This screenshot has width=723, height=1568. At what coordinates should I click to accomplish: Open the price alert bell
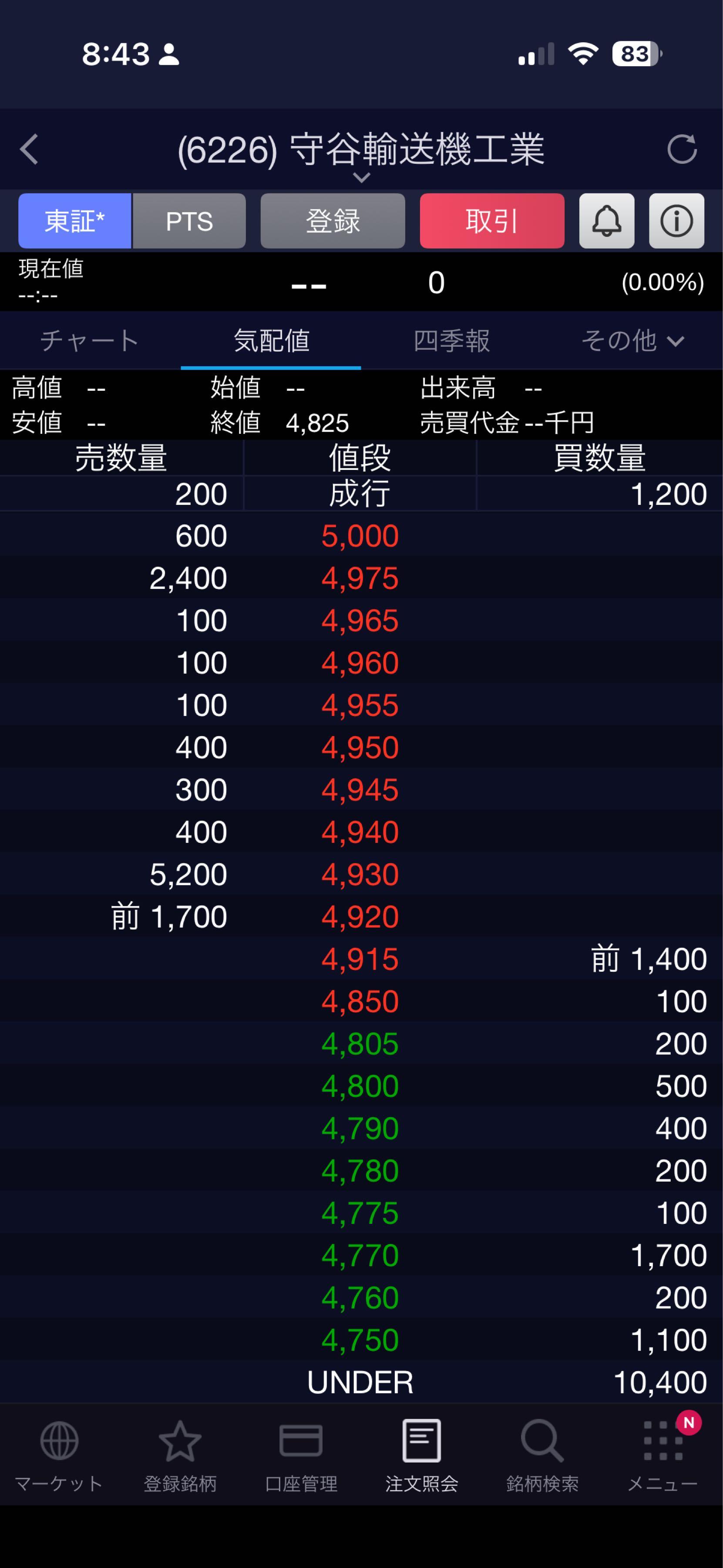606,221
